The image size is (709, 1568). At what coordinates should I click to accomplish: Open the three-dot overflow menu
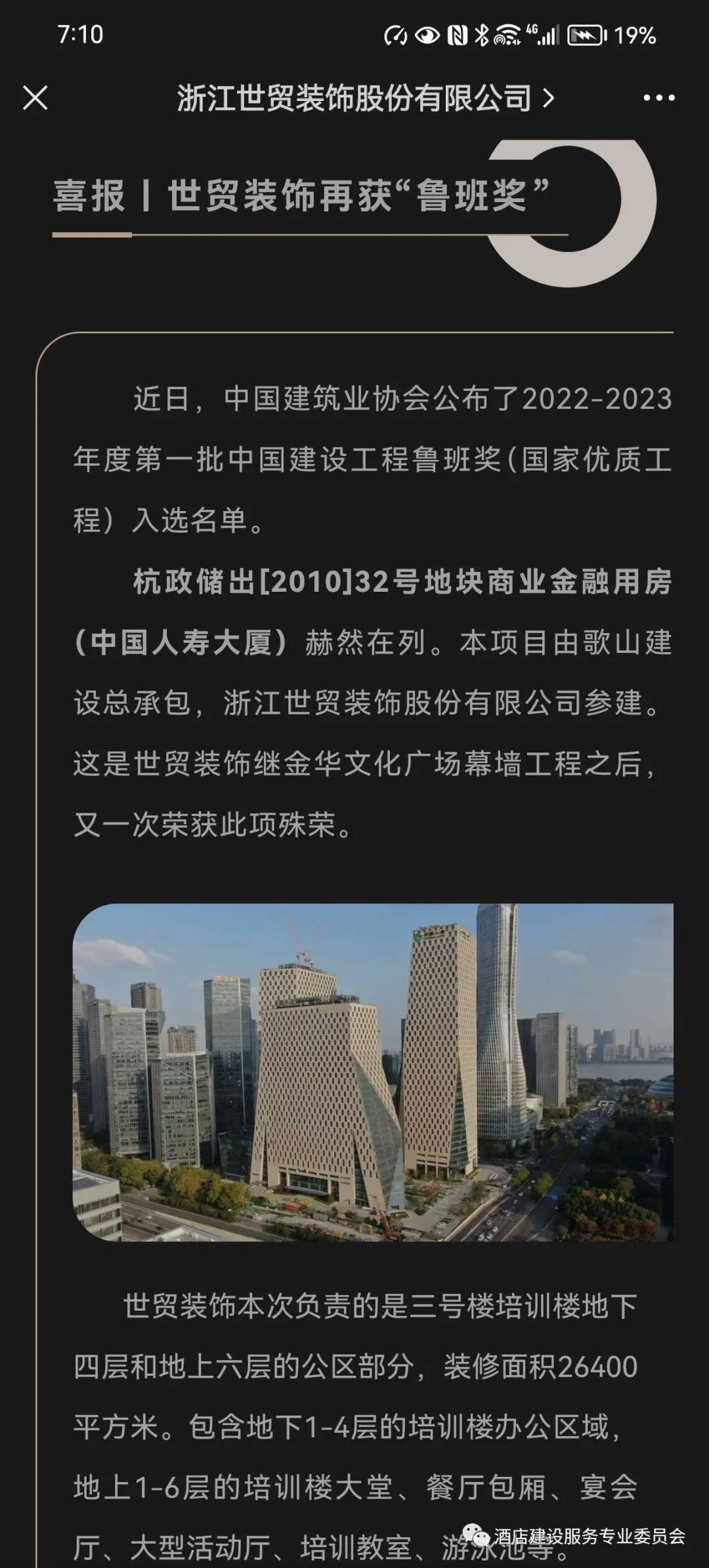click(x=658, y=98)
